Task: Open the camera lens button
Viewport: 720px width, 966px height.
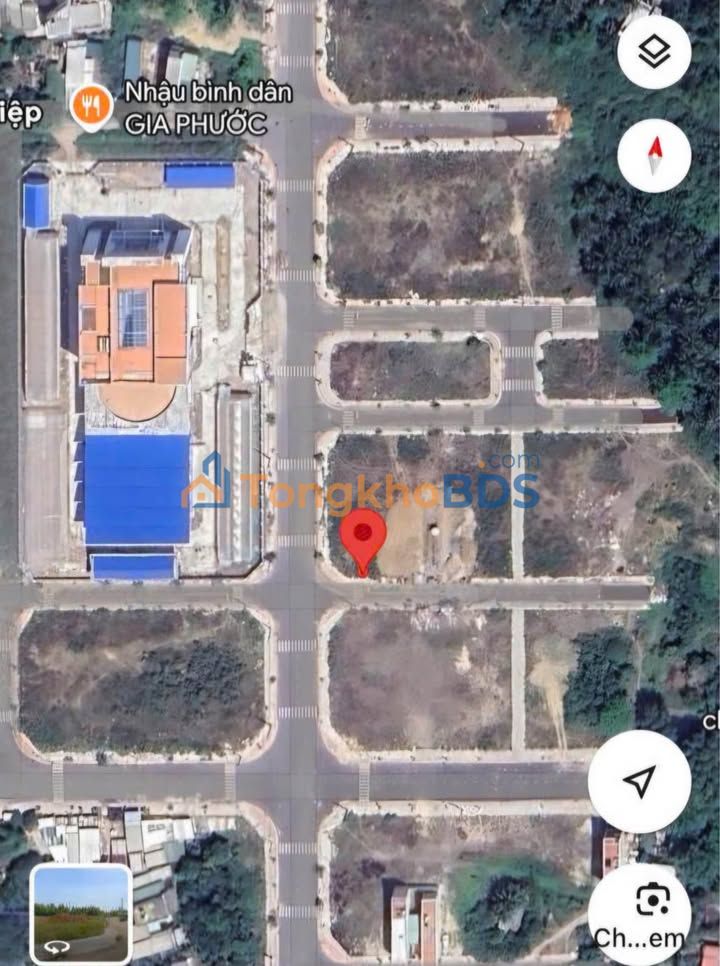Action: click(x=652, y=903)
